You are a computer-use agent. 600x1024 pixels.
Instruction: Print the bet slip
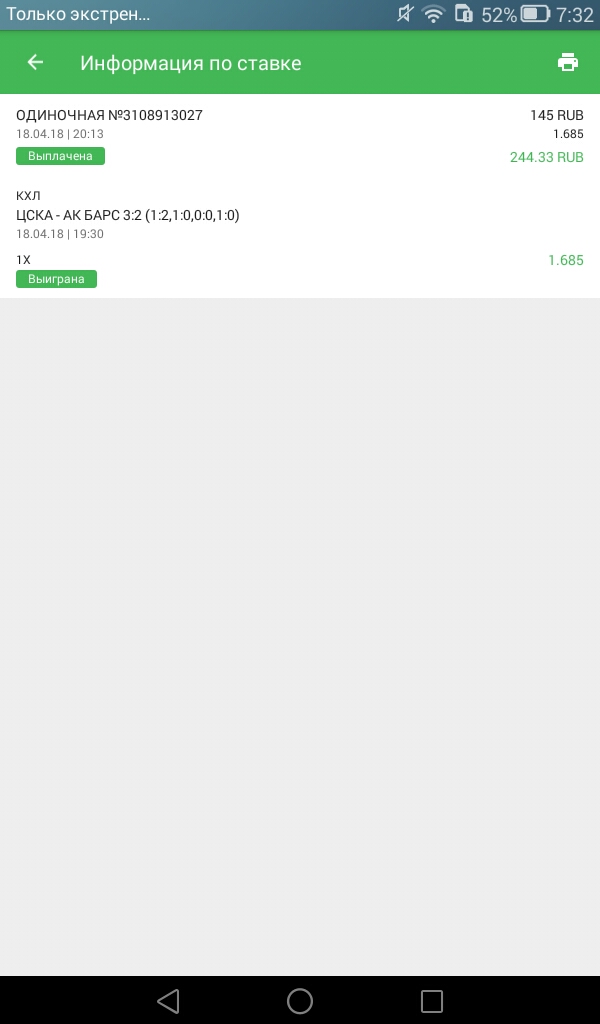coord(568,63)
